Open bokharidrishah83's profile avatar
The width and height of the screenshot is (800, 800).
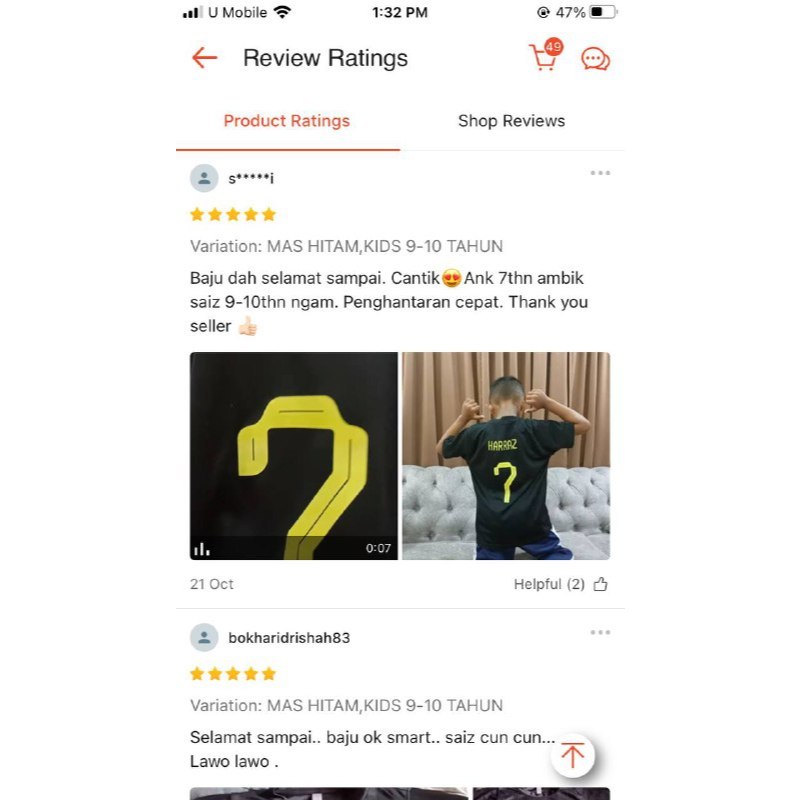[x=204, y=638]
